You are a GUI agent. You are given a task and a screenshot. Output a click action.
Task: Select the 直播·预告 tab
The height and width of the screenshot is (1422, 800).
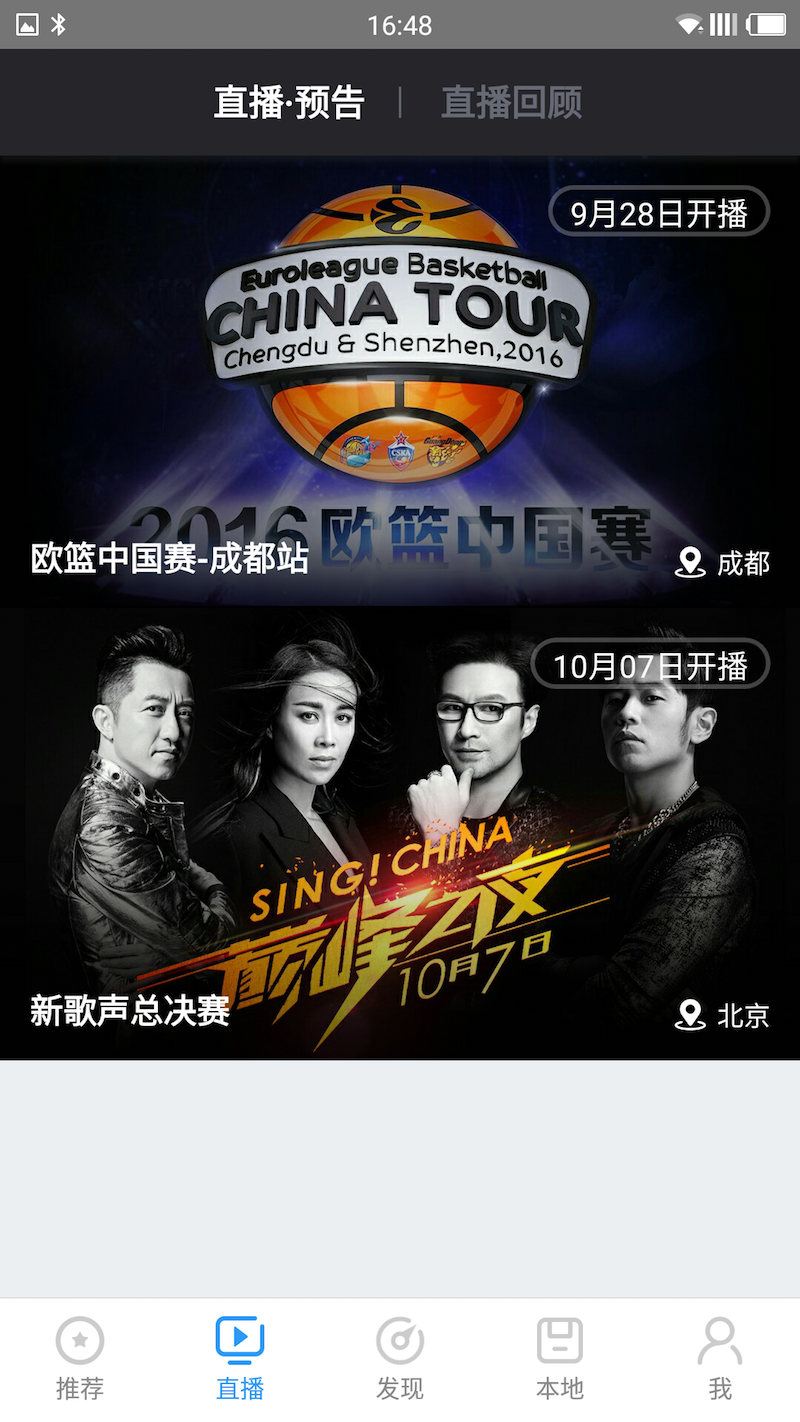(289, 103)
